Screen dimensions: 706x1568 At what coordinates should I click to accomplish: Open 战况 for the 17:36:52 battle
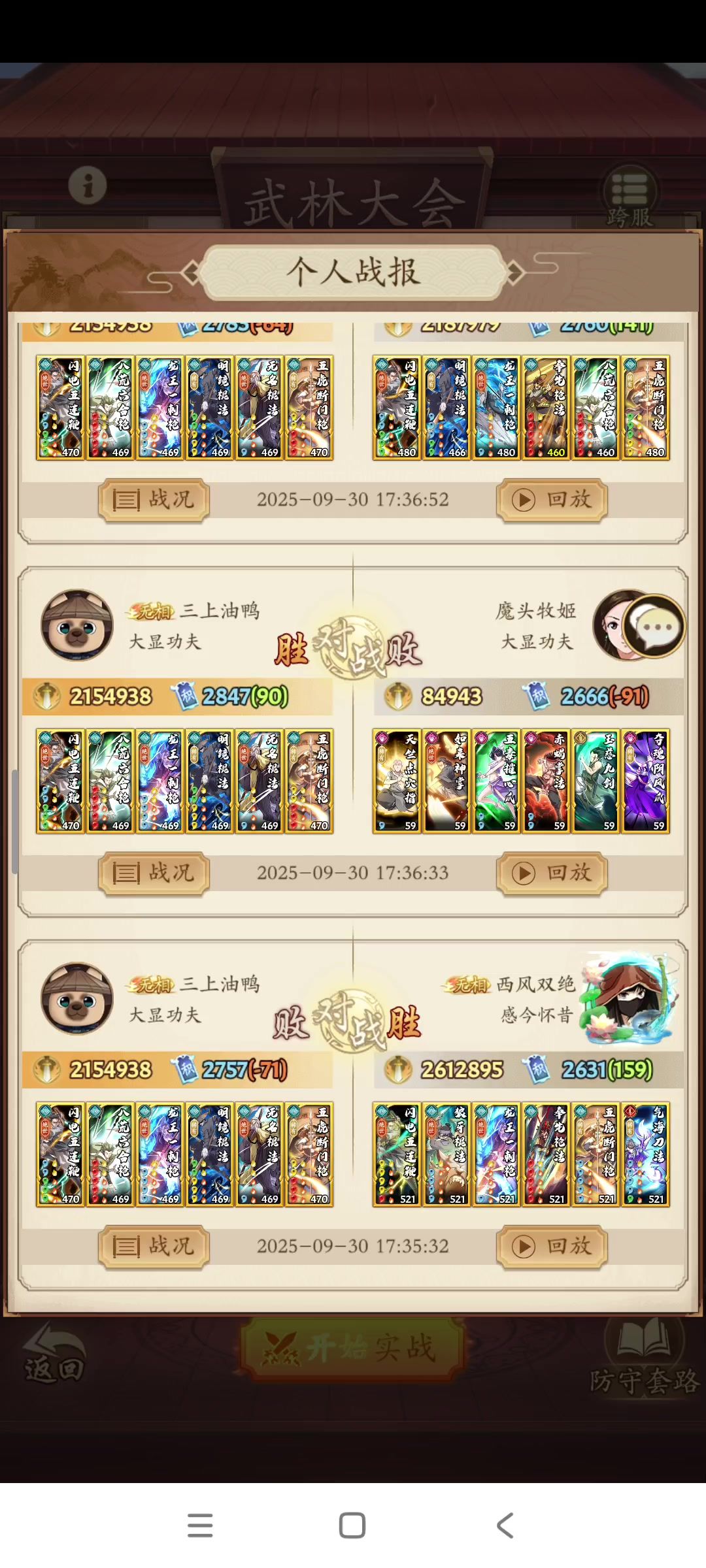click(154, 500)
